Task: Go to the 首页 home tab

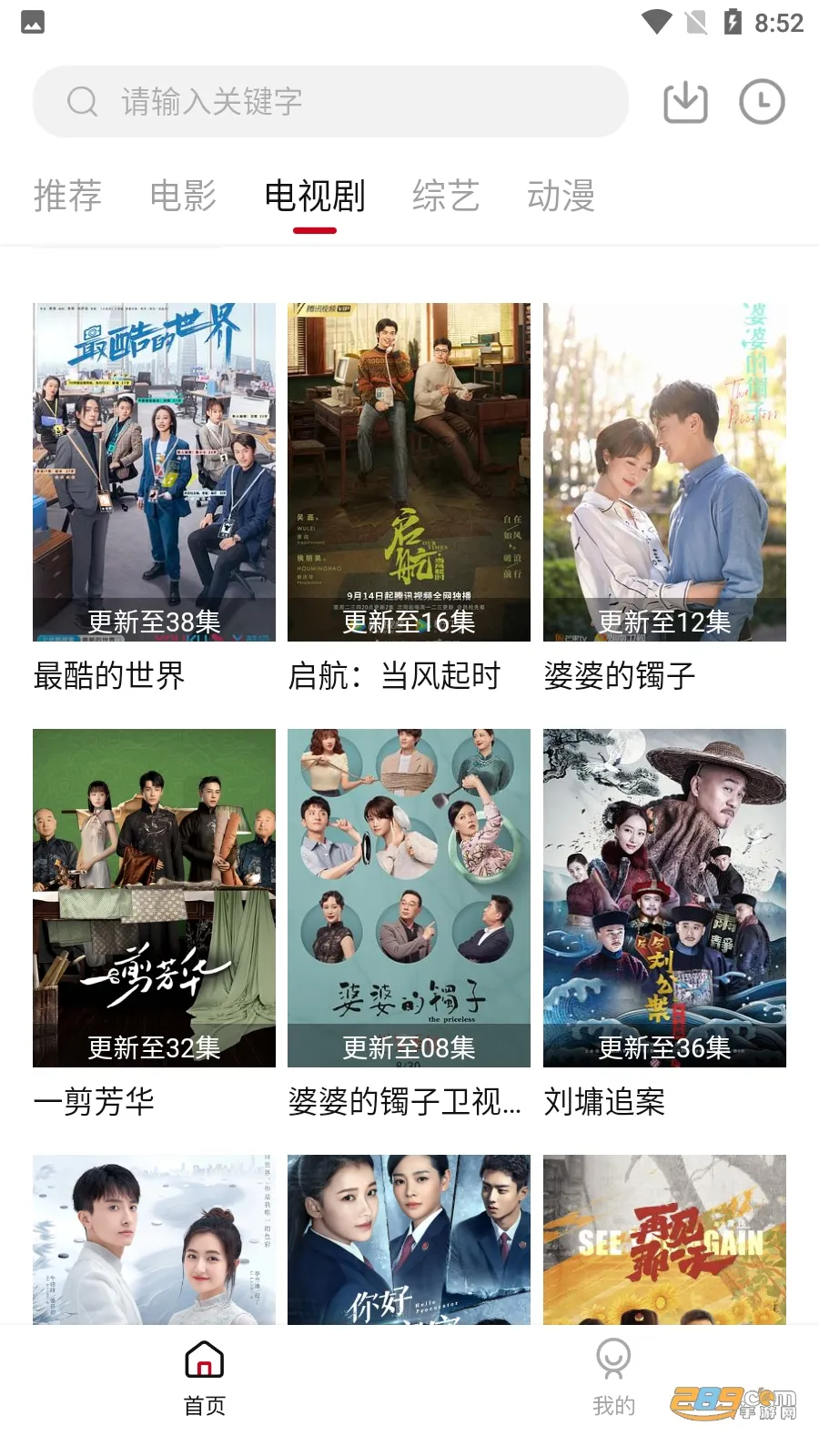Action: [x=205, y=1378]
